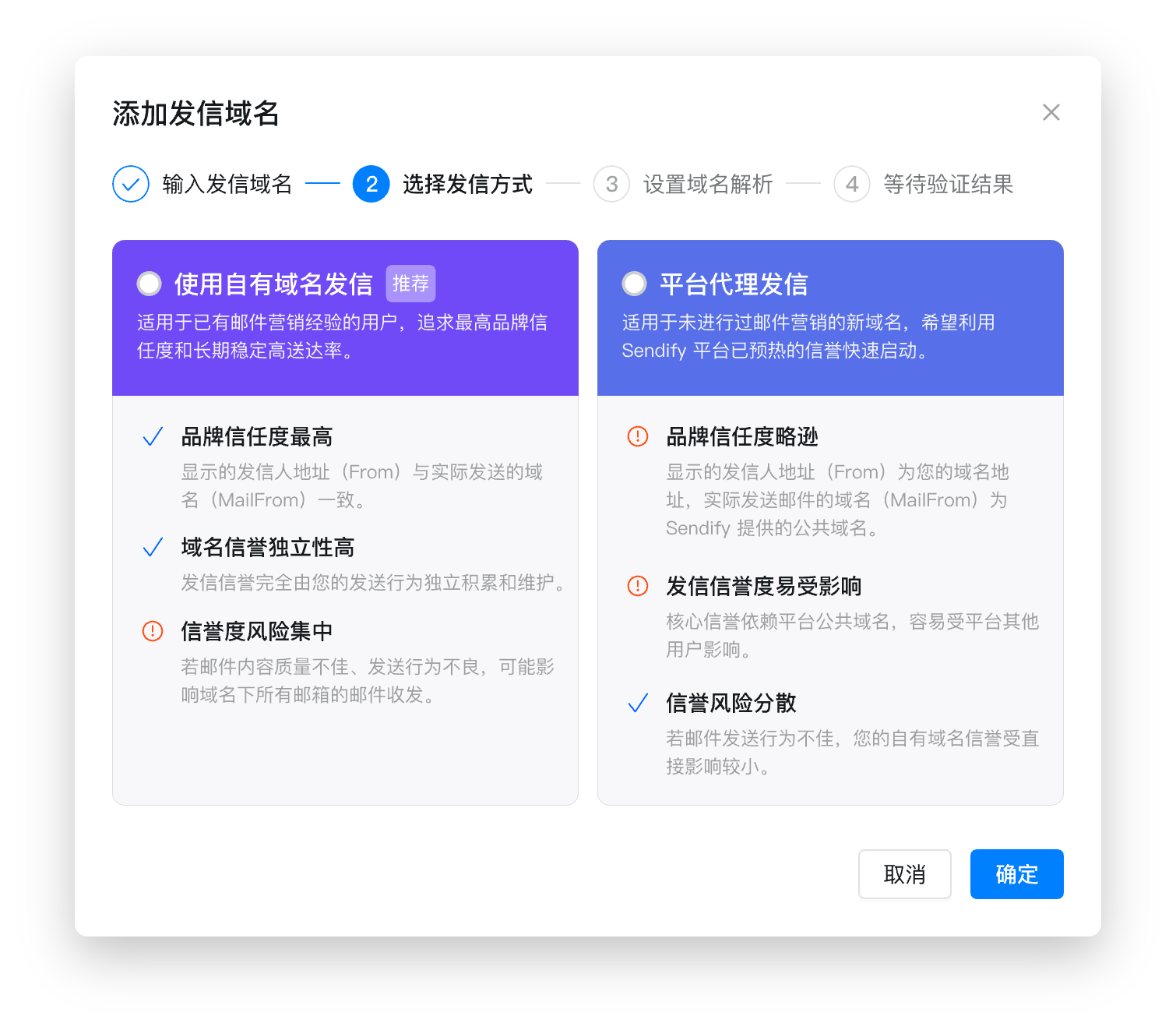The image size is (1176, 1030).
Task: Go back to step 输入发信域名
Action: (202, 185)
